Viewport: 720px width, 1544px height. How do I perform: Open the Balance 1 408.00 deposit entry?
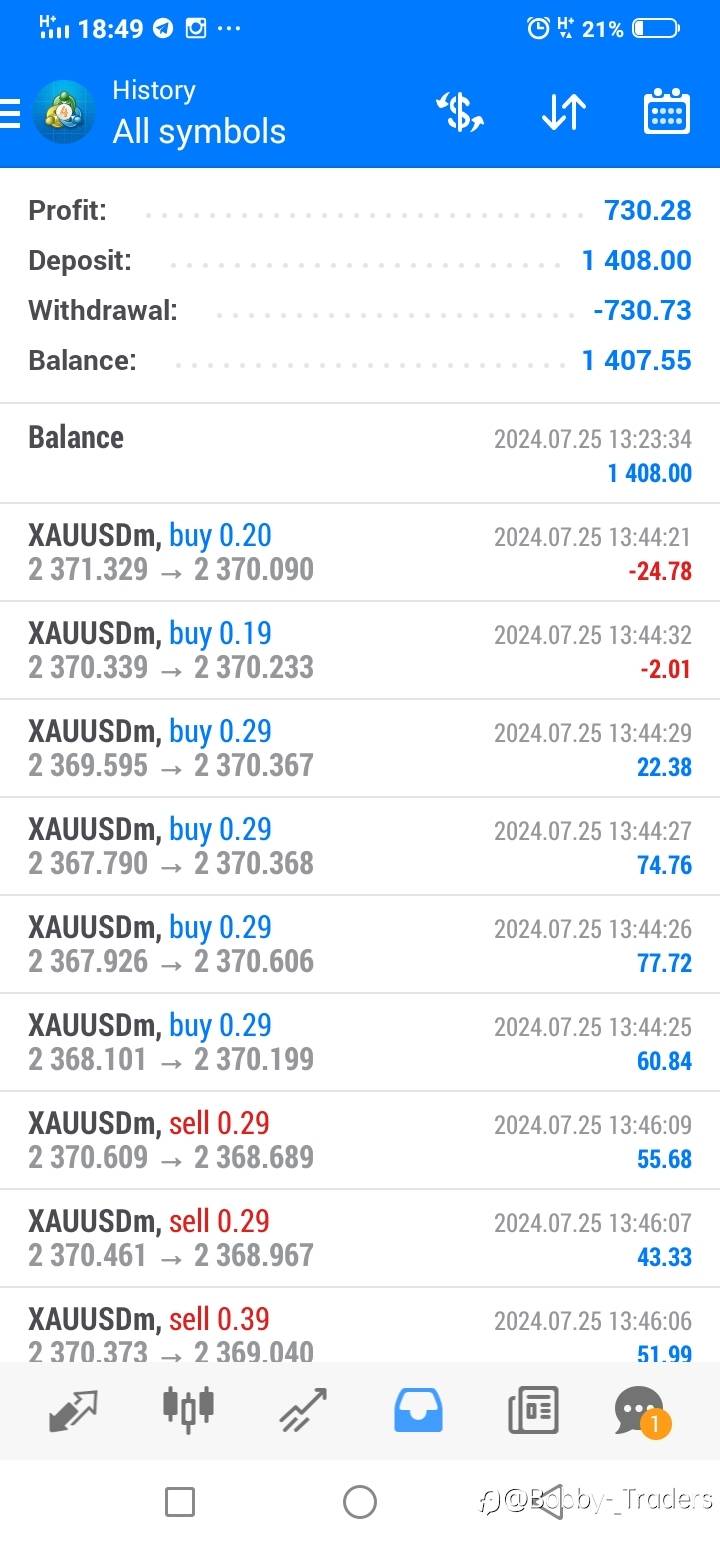click(x=360, y=454)
